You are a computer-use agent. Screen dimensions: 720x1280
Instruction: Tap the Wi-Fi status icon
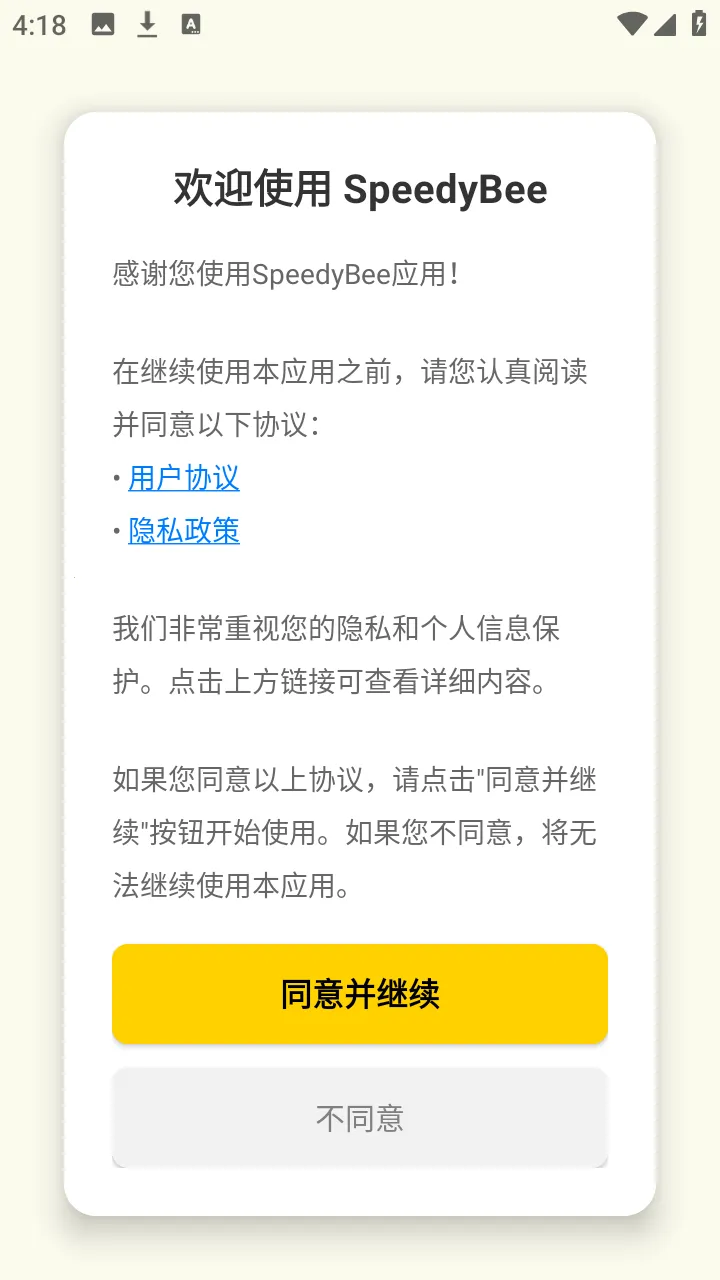tap(633, 22)
